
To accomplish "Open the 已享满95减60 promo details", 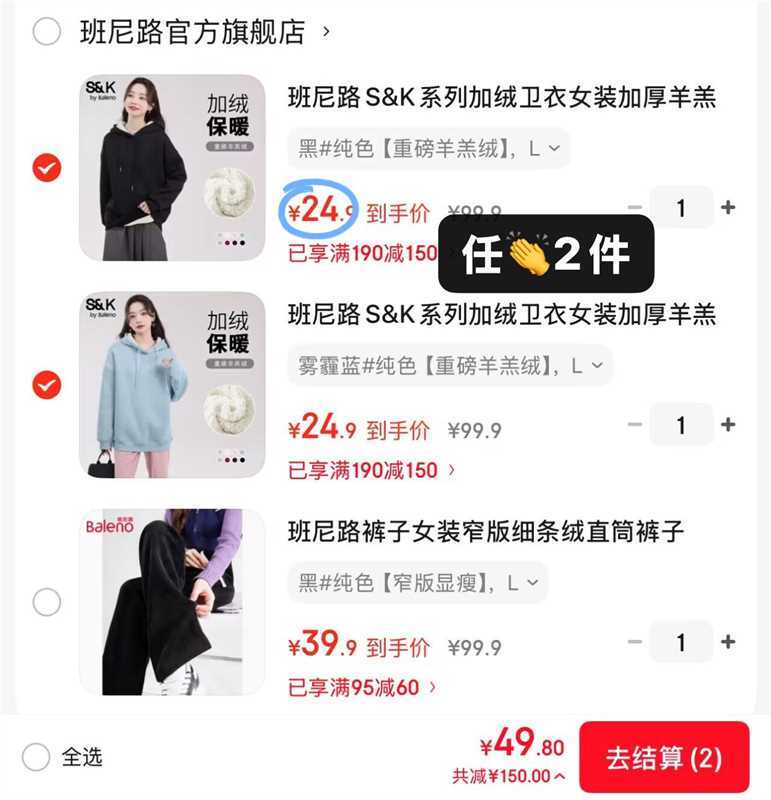I will 362,687.
